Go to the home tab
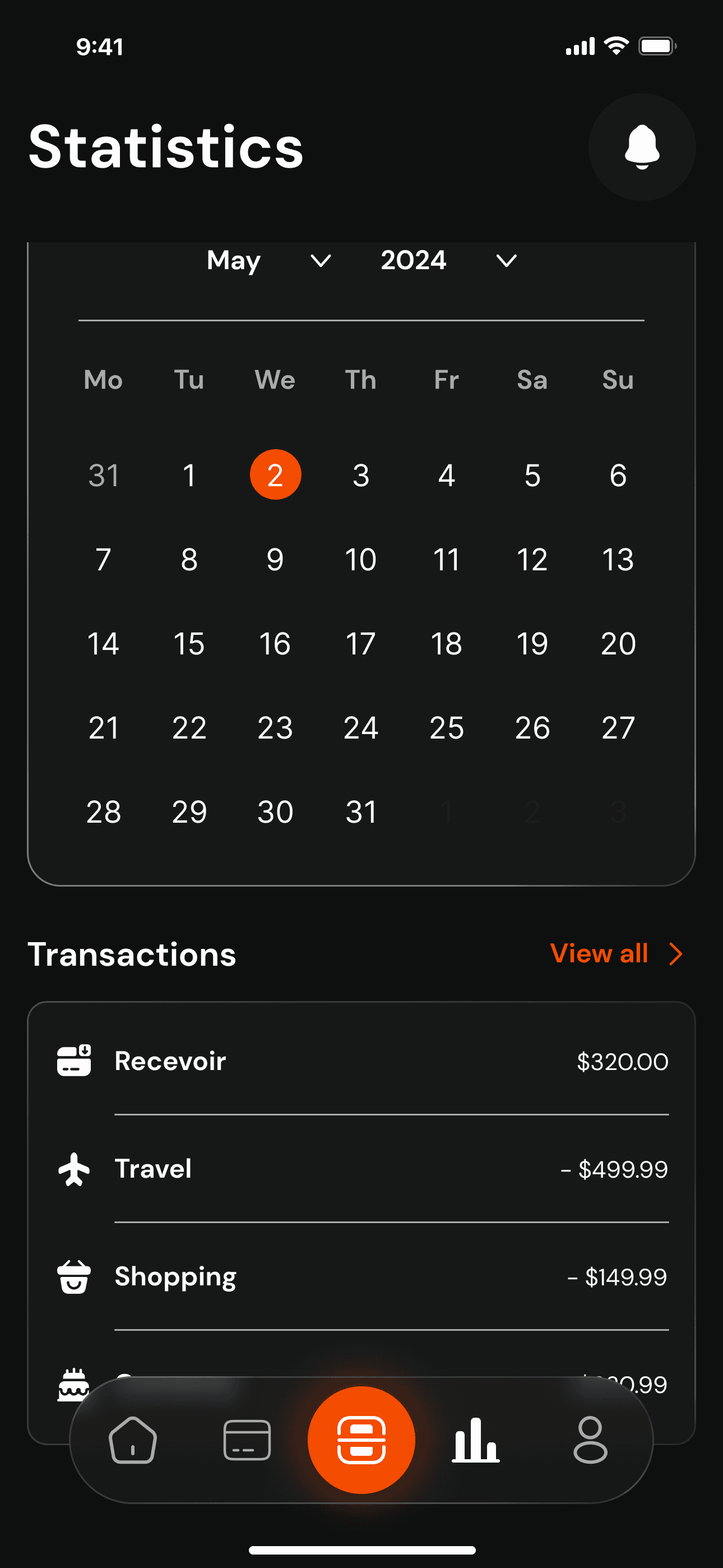Screen dimensions: 723x1568 click(133, 1440)
